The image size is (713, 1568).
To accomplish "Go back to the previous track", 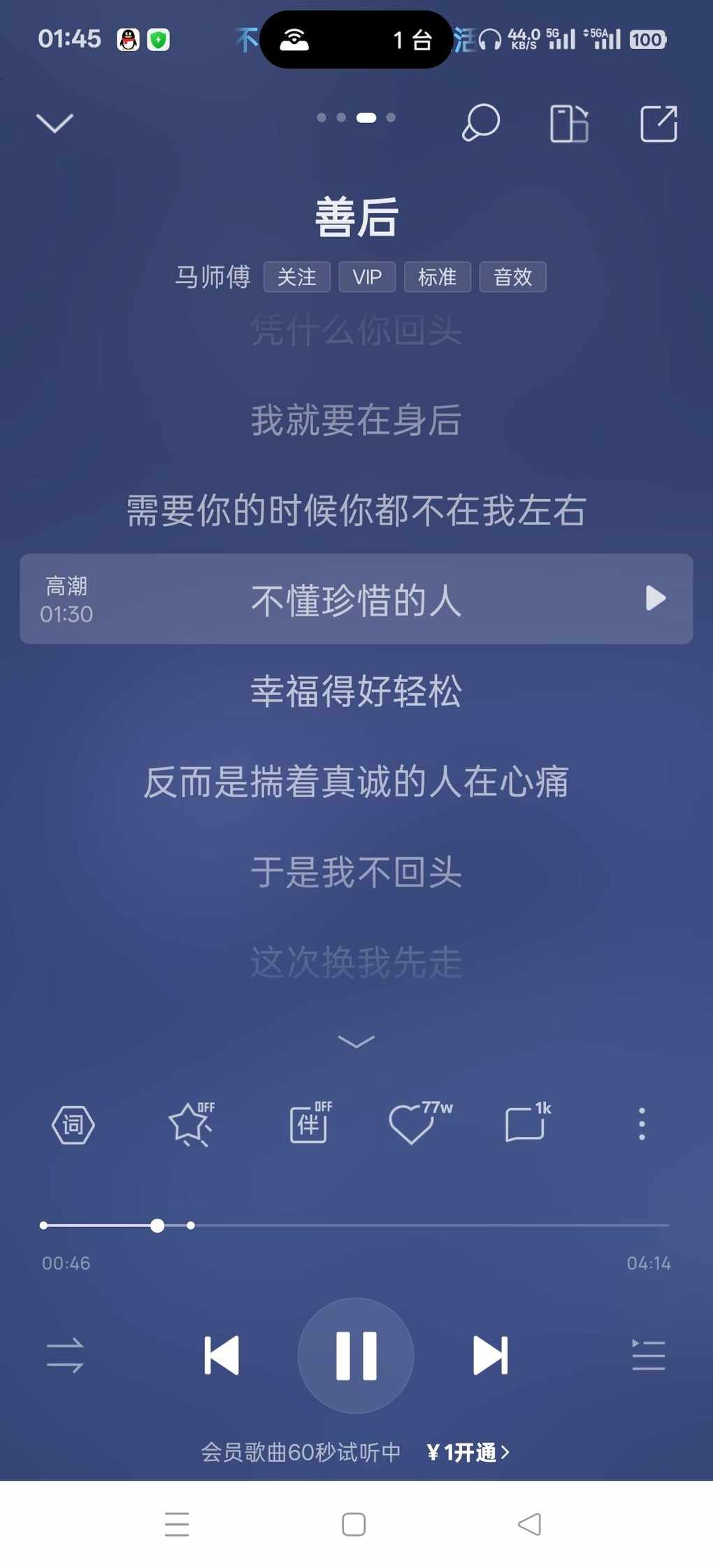I will tap(222, 1355).
